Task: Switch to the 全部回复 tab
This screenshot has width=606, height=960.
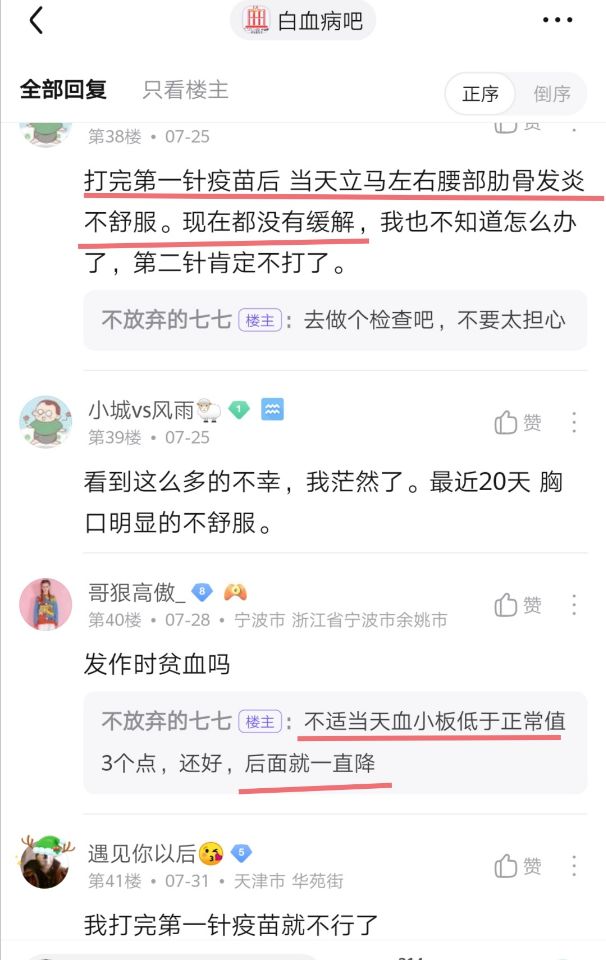Action: [63, 90]
